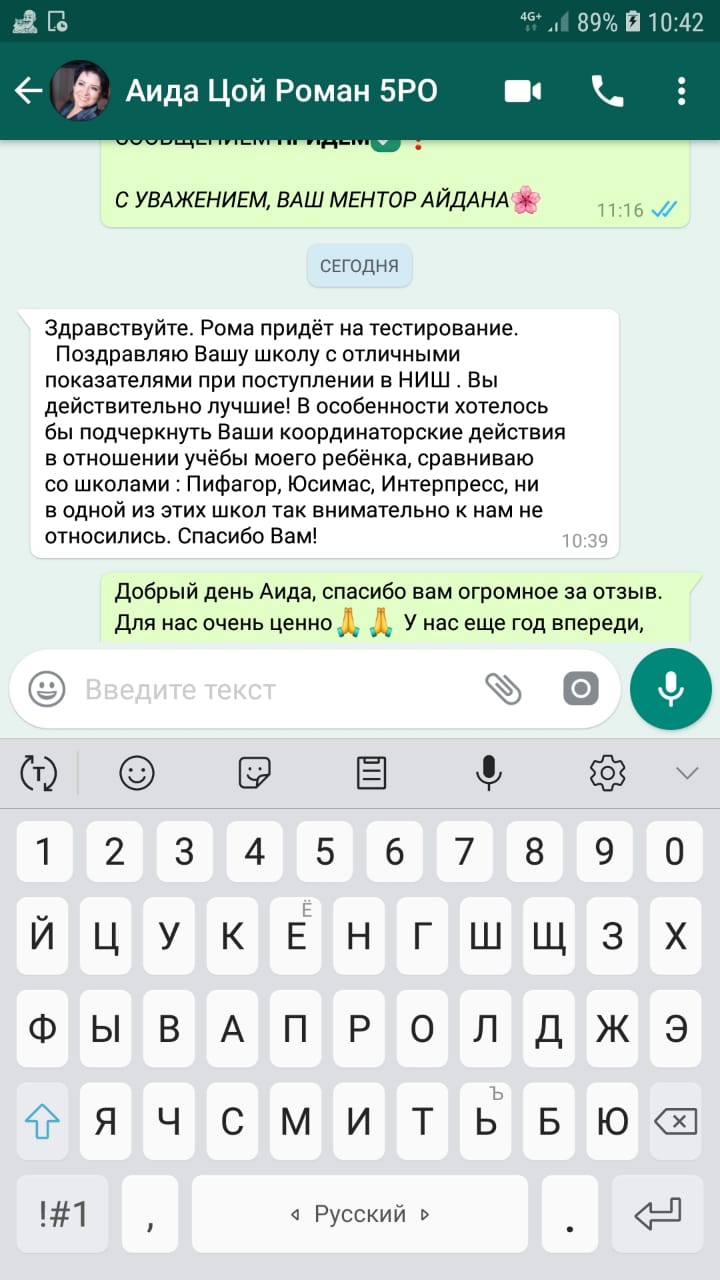Tap the backspace key
720x1280 pixels.
tap(677, 1122)
